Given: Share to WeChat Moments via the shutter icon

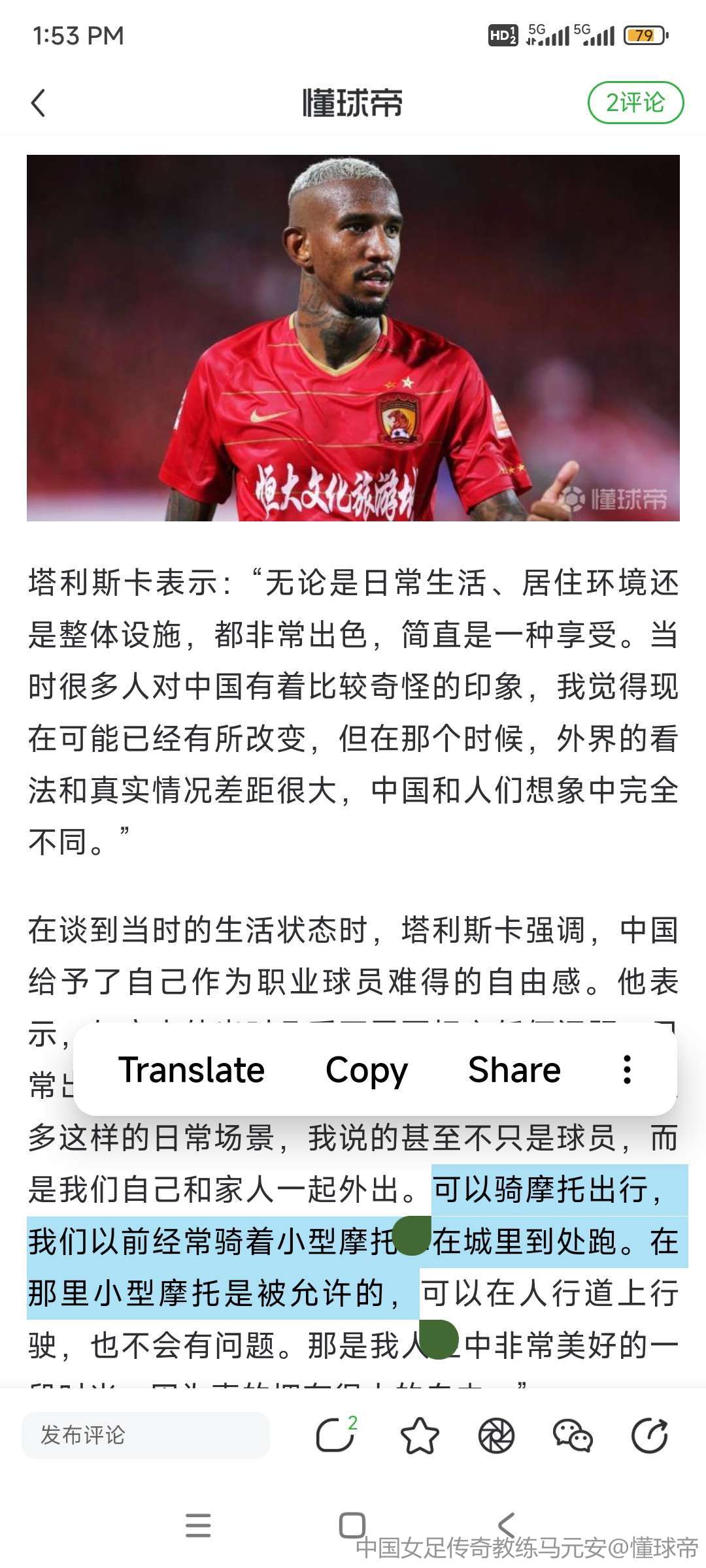Looking at the screenshot, I should pos(496,1435).
